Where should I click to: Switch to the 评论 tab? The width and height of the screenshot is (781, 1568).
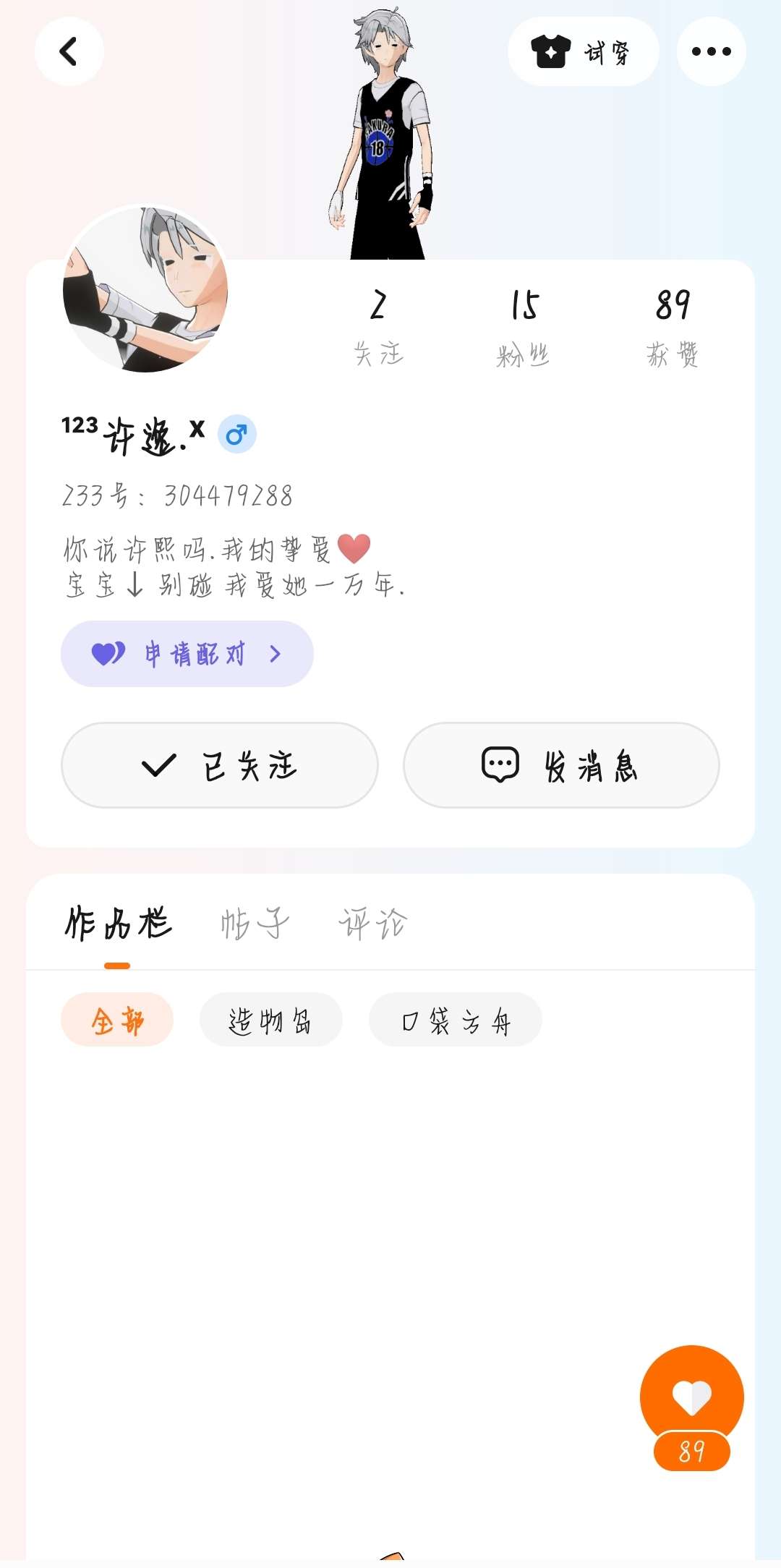click(373, 924)
